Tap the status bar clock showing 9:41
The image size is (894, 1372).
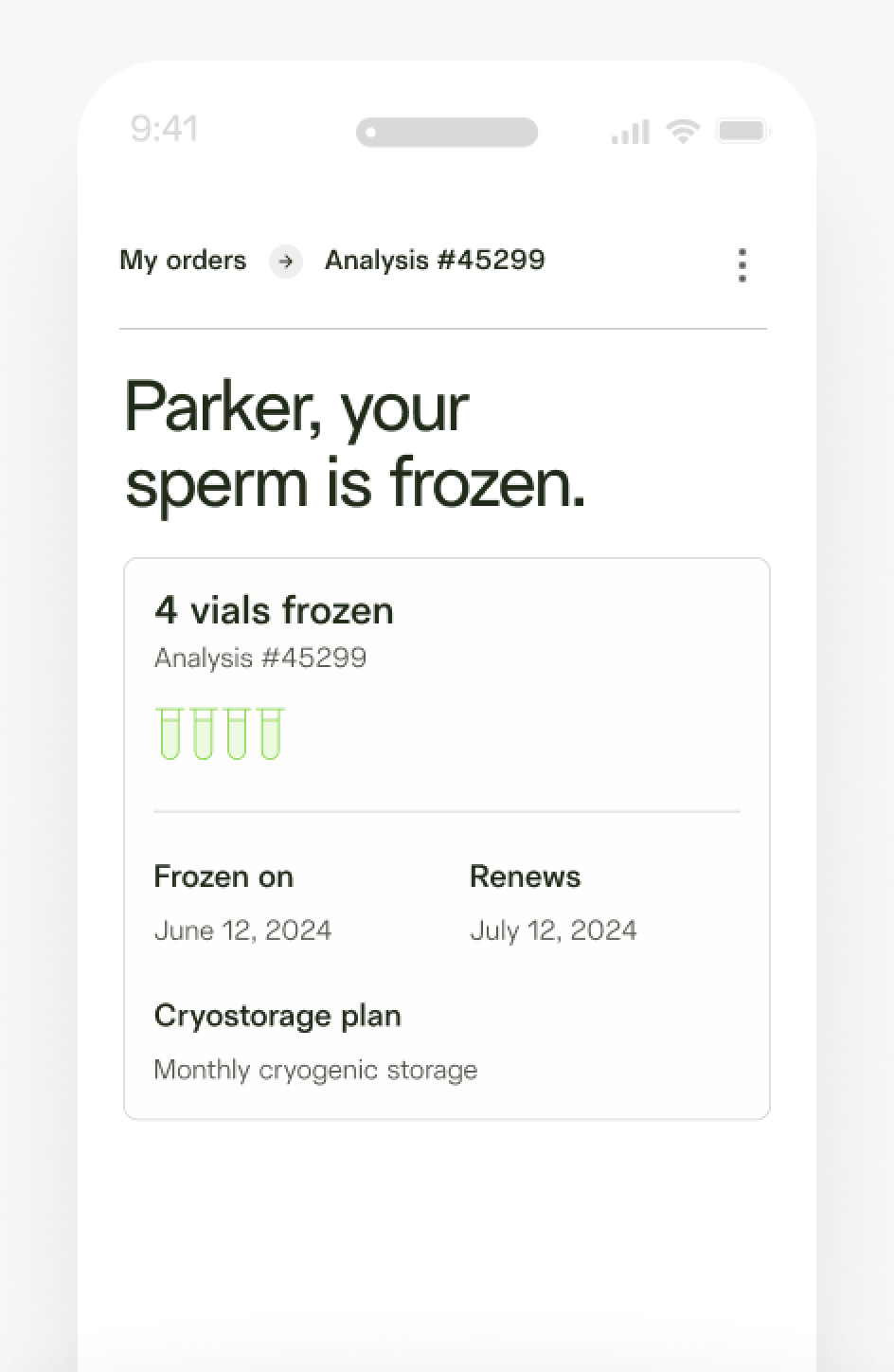coord(164,130)
